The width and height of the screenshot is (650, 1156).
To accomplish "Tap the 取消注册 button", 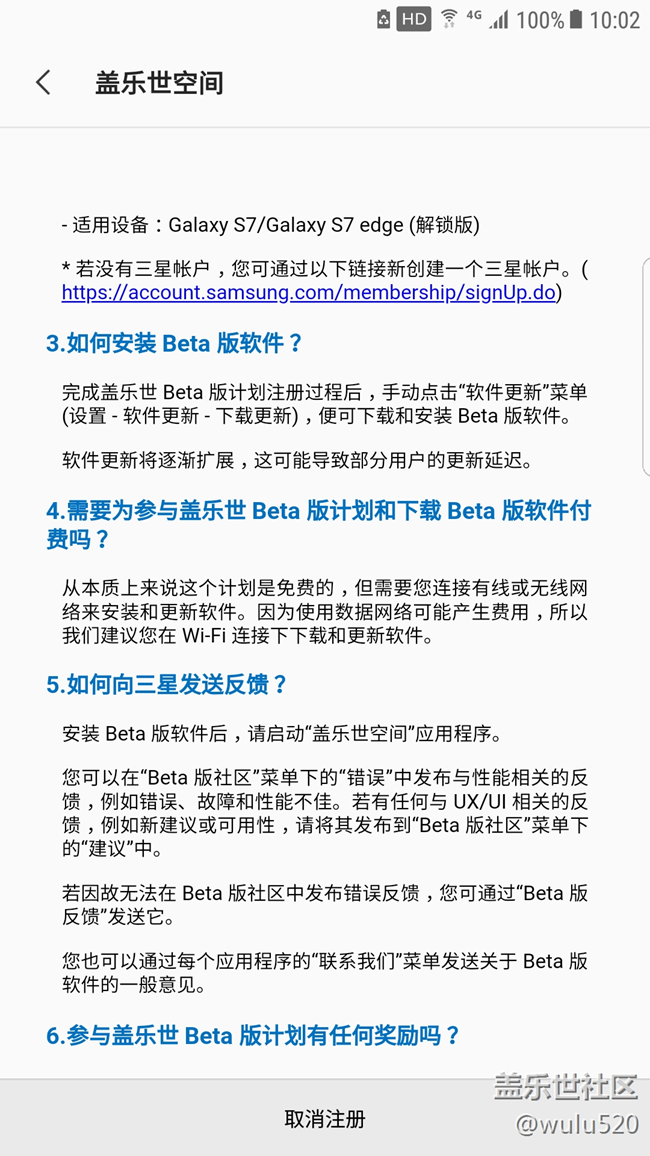I will click(x=325, y=1118).
